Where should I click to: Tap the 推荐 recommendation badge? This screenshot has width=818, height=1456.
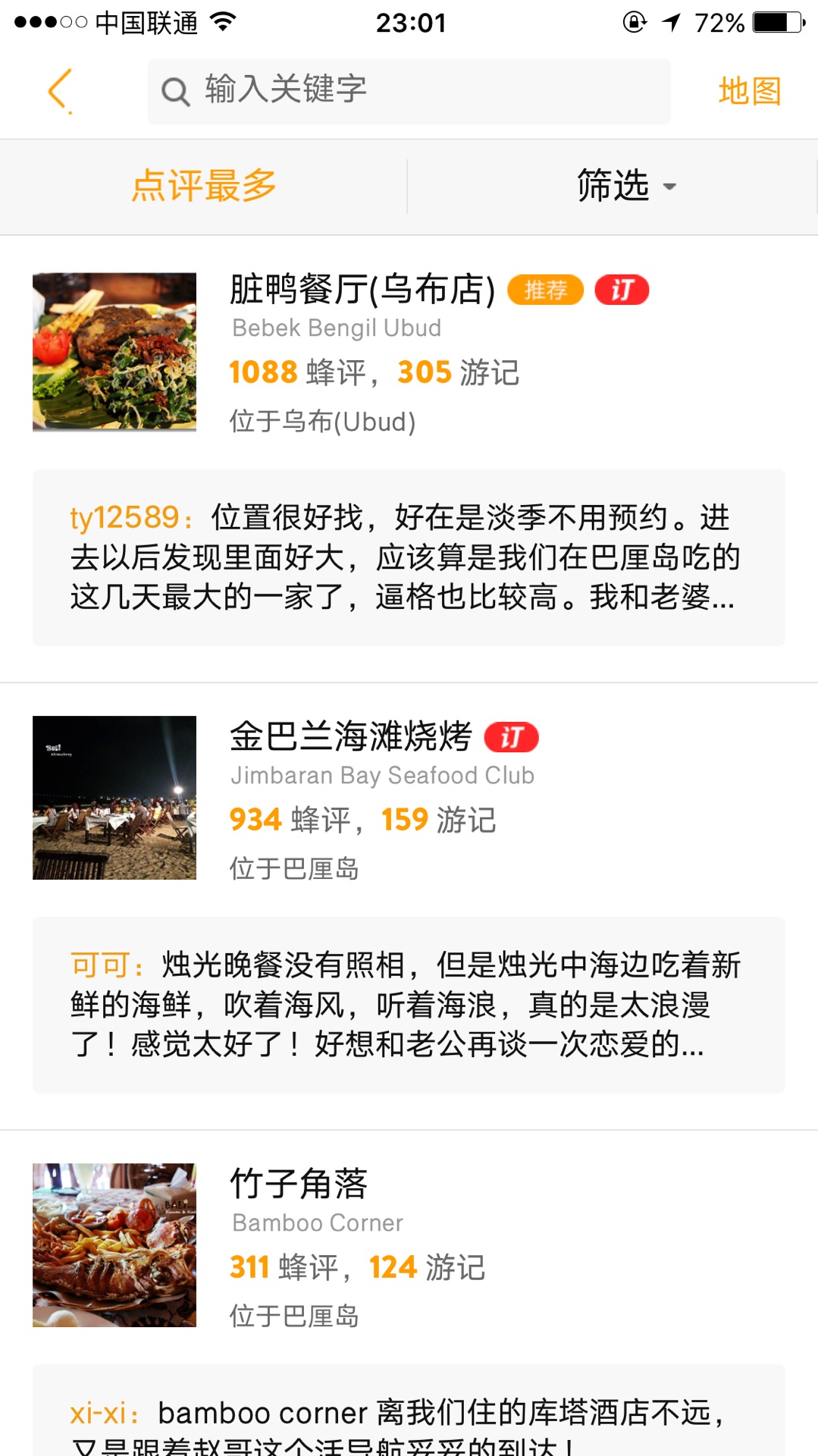click(545, 290)
